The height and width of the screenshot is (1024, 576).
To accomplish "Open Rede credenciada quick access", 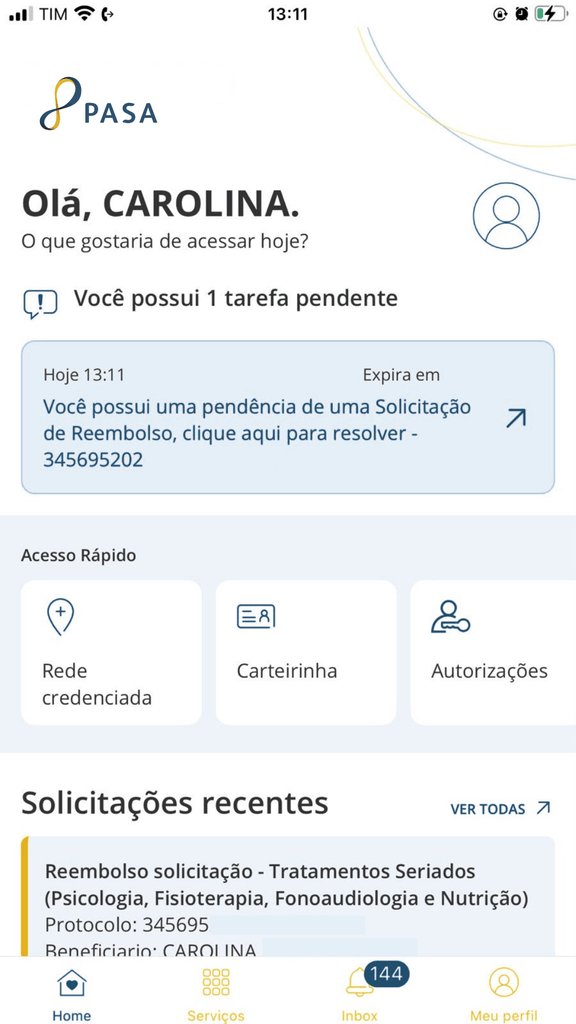I will 112,652.
